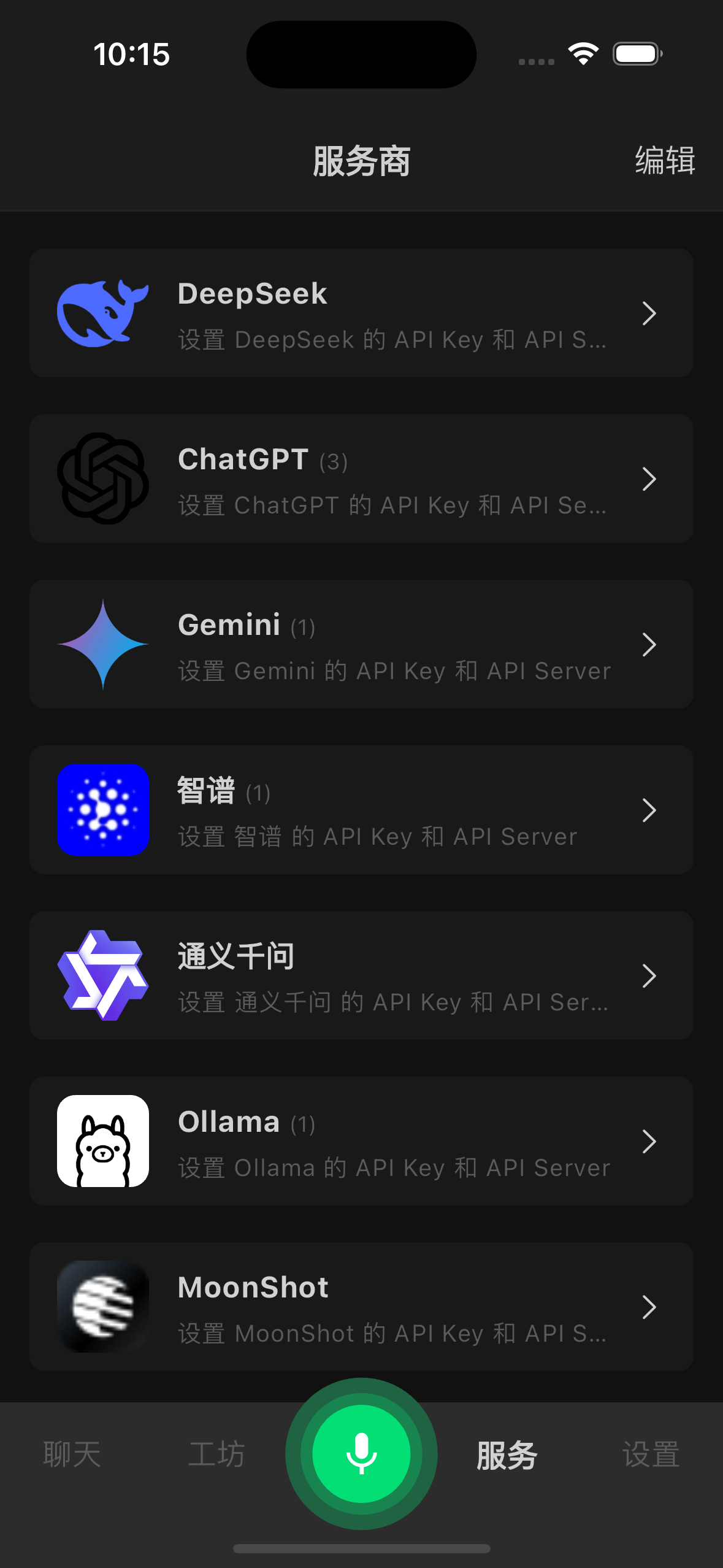Open Ollama provider settings
Screen dimensions: 723x1568
click(x=361, y=1141)
